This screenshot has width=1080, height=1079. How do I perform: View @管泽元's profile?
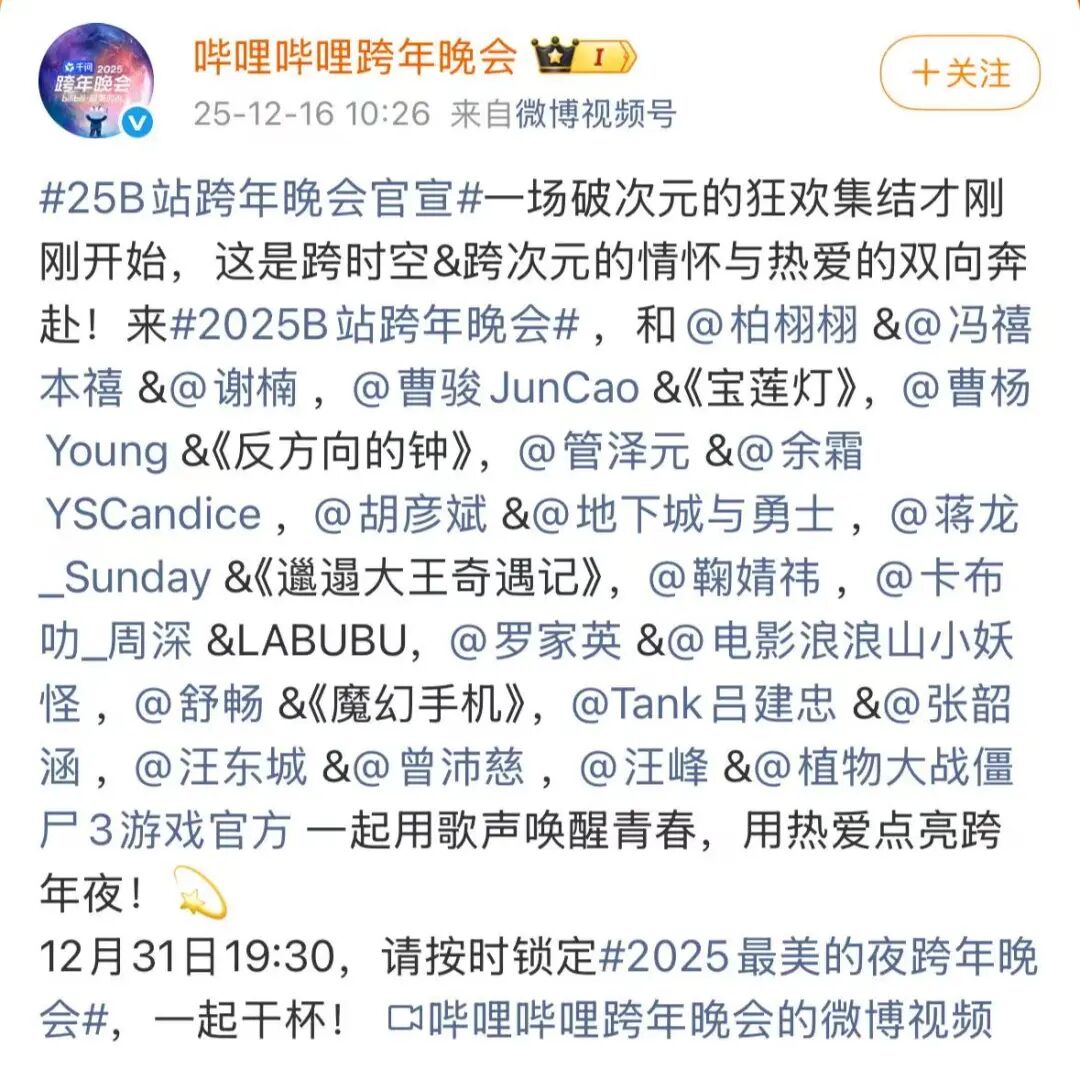tap(603, 452)
